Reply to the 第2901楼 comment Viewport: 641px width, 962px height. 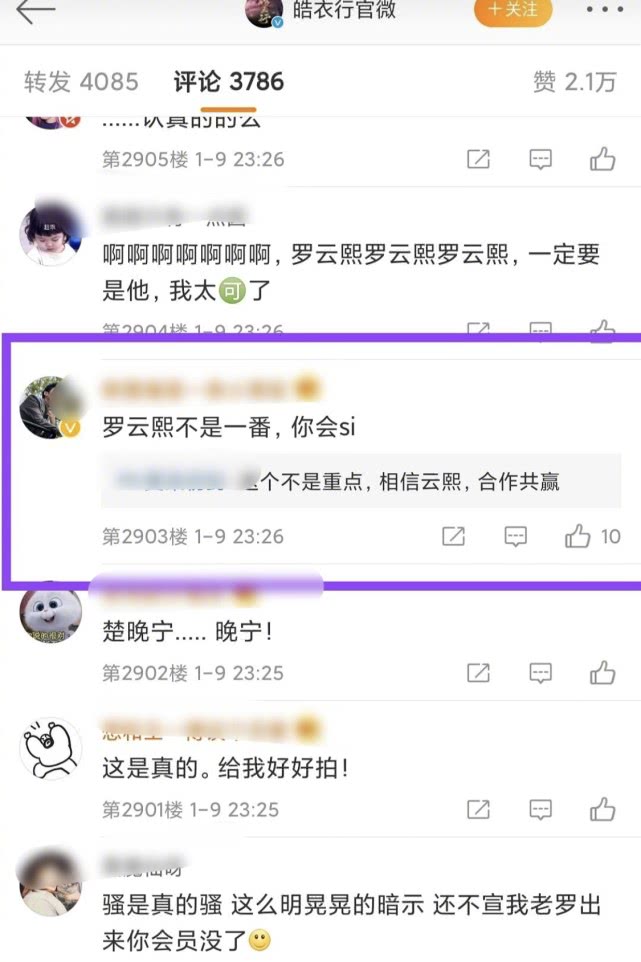(540, 809)
